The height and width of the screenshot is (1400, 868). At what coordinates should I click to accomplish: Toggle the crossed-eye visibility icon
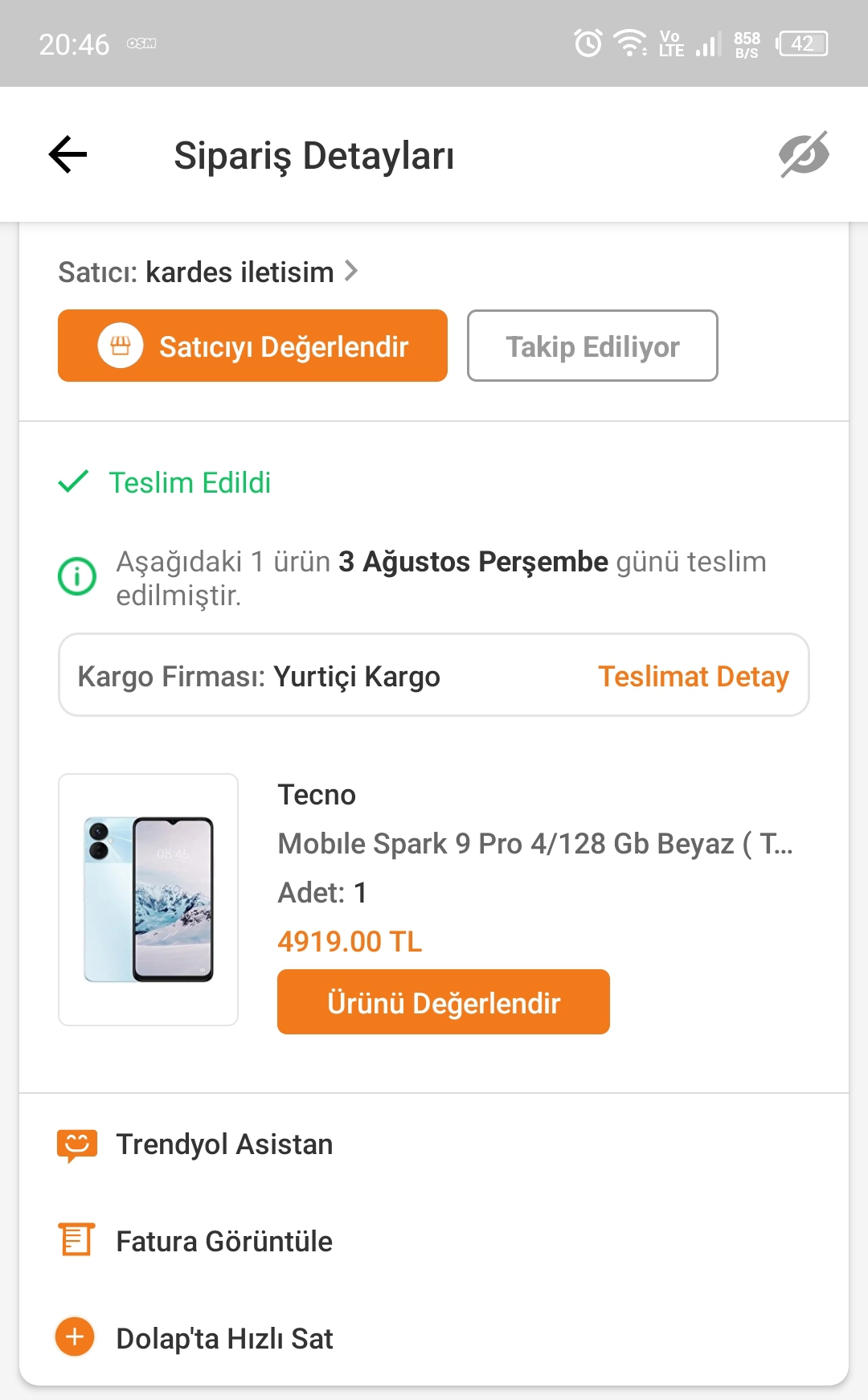[803, 154]
